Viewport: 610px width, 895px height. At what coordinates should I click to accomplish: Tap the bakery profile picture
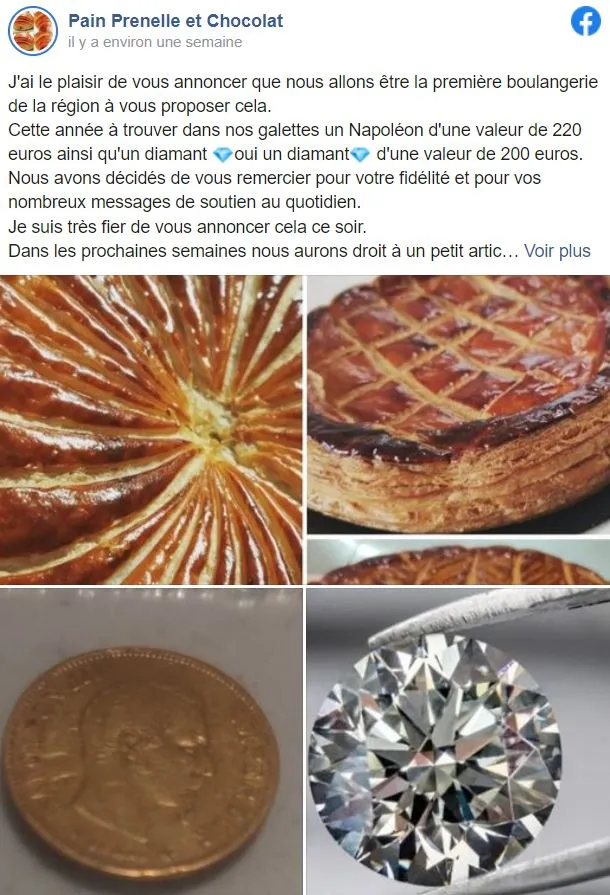(32, 31)
